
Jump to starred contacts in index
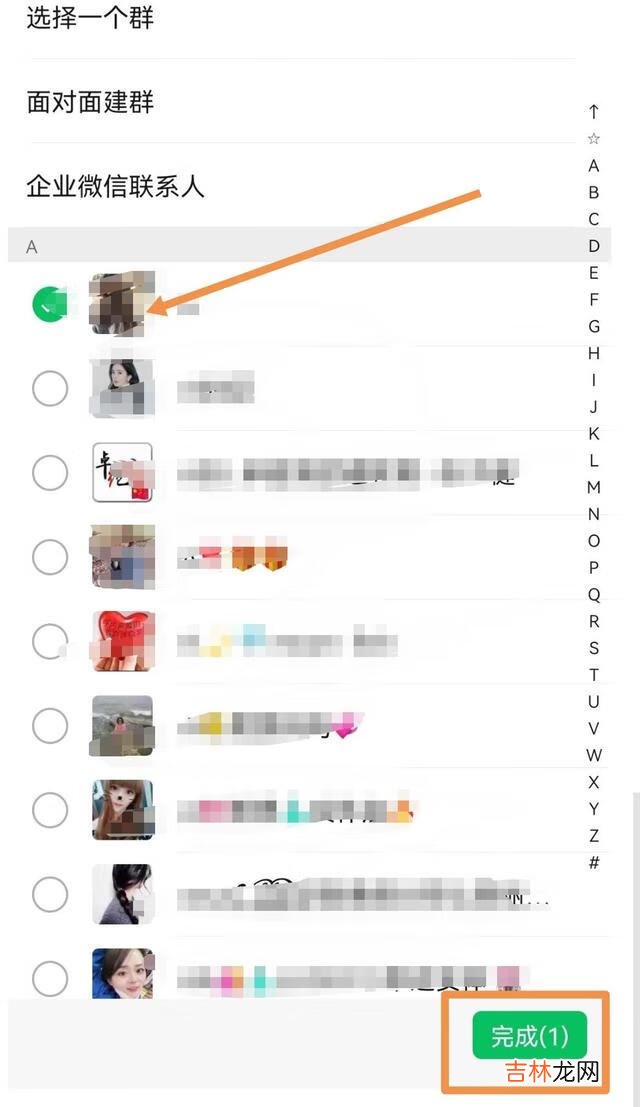point(594,138)
